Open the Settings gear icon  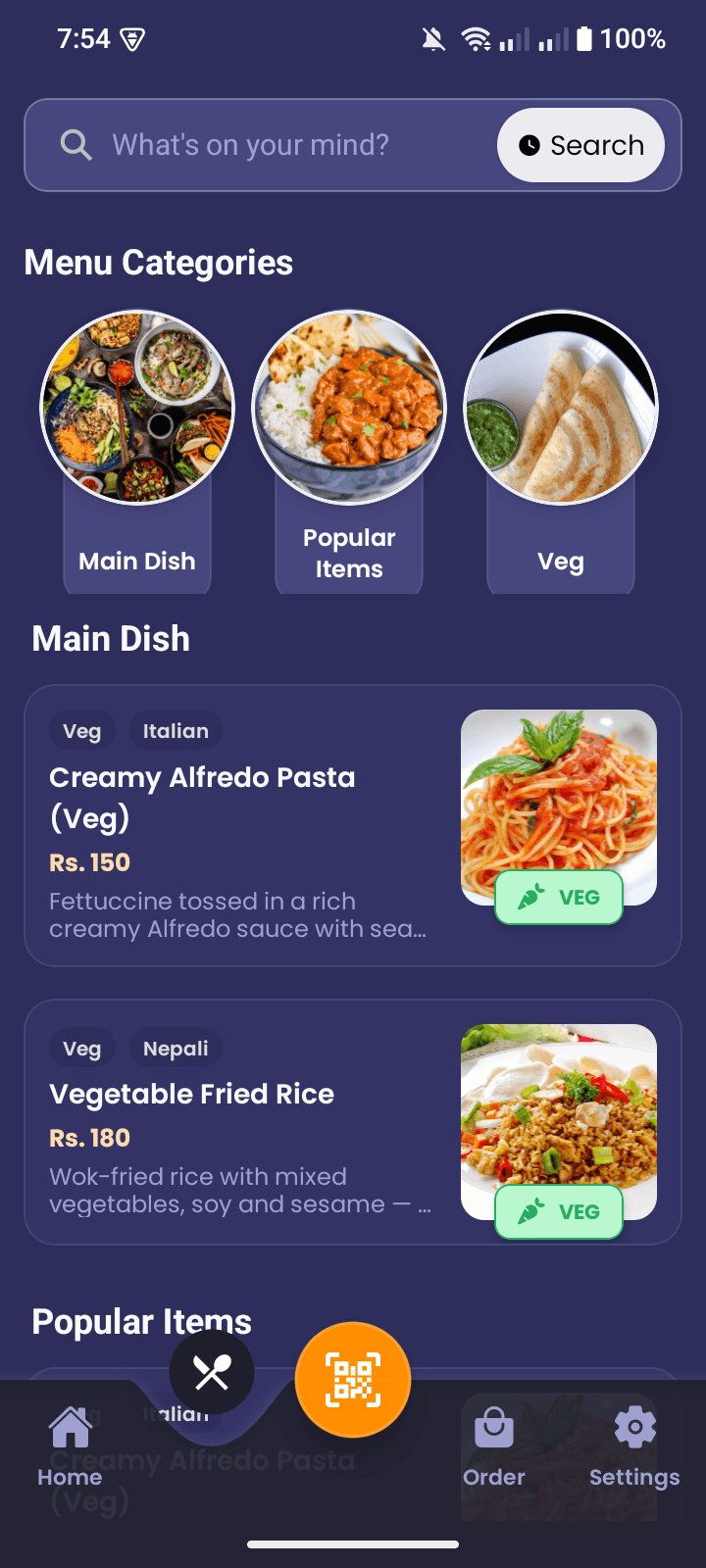tap(634, 1428)
